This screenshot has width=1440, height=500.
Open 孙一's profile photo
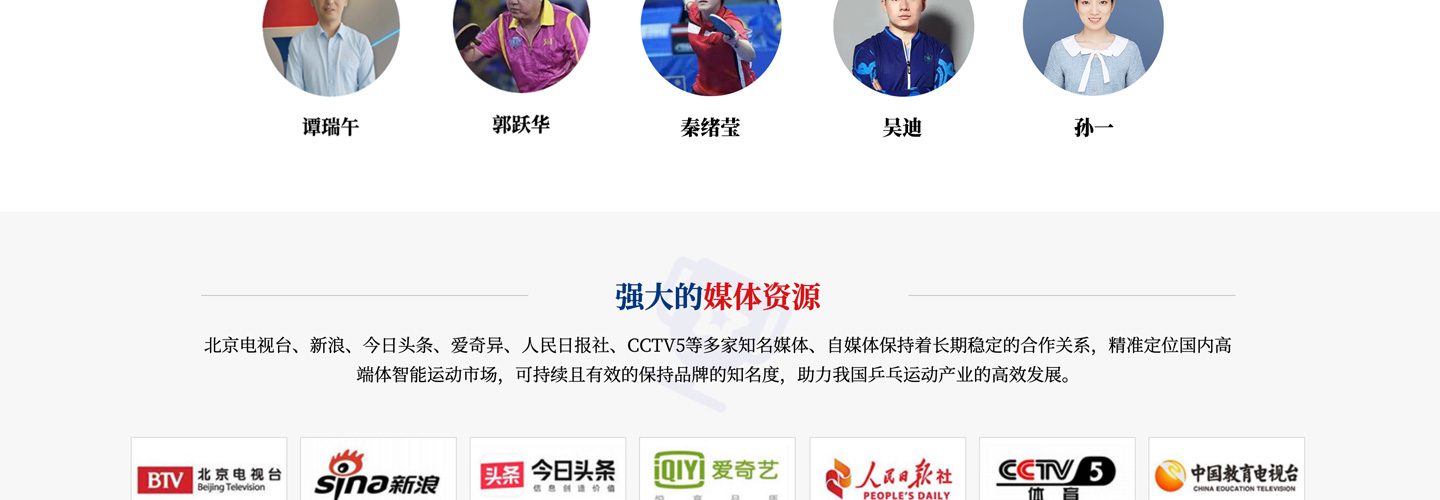[x=1093, y=42]
